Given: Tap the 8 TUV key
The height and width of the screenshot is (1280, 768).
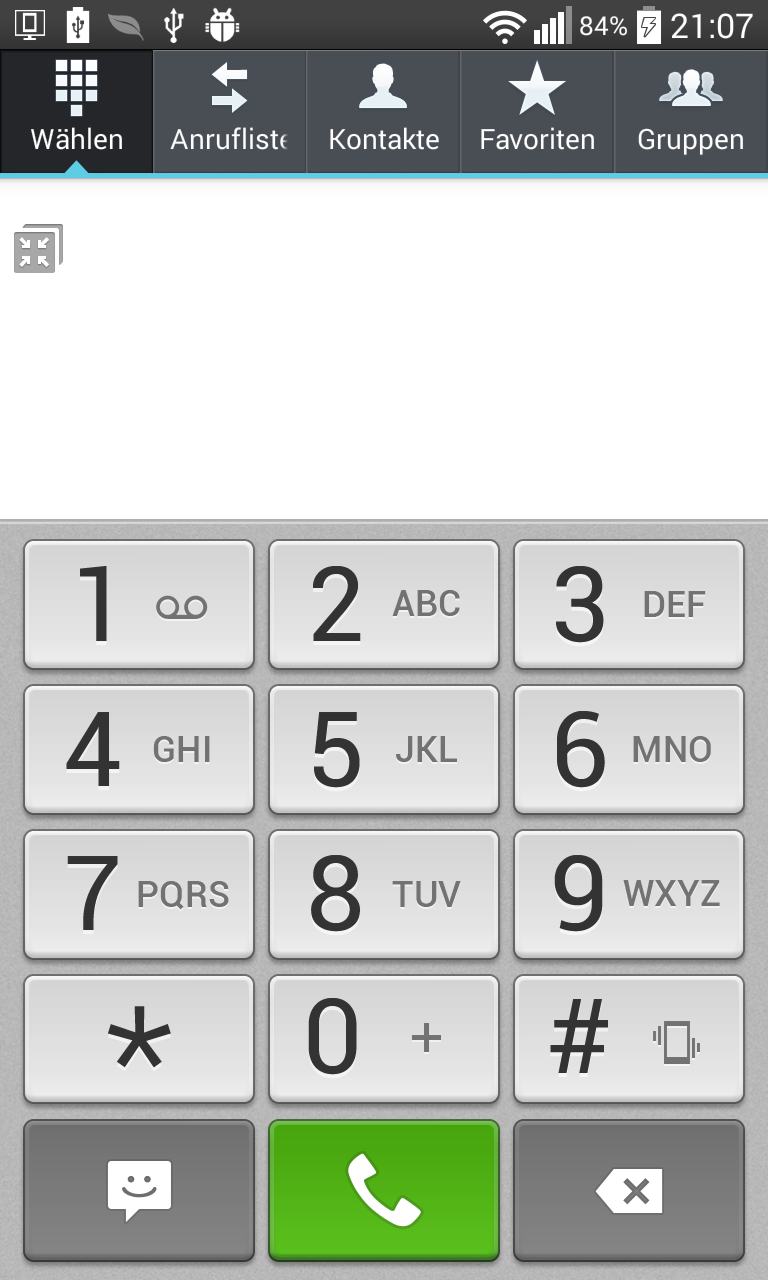Looking at the screenshot, I should 384,895.
